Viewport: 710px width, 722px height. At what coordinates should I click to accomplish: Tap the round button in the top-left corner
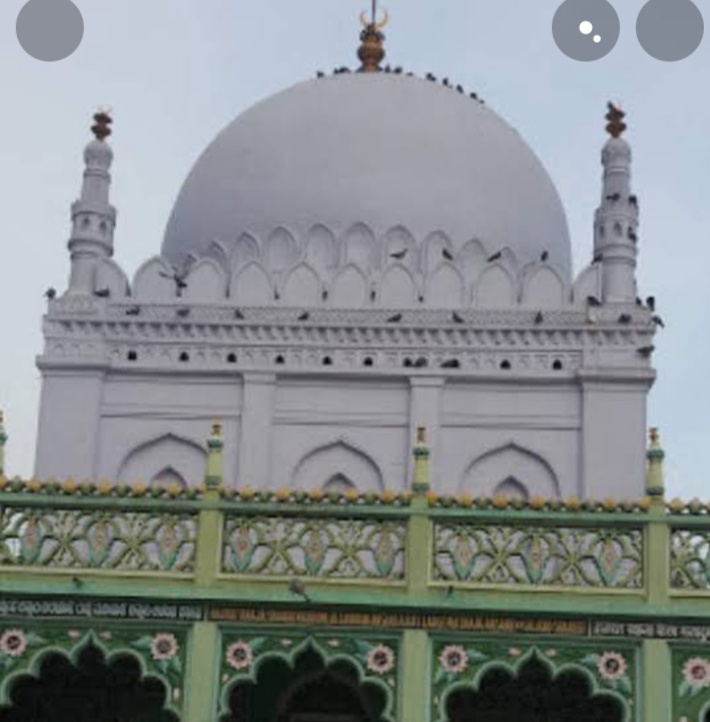[x=50, y=28]
